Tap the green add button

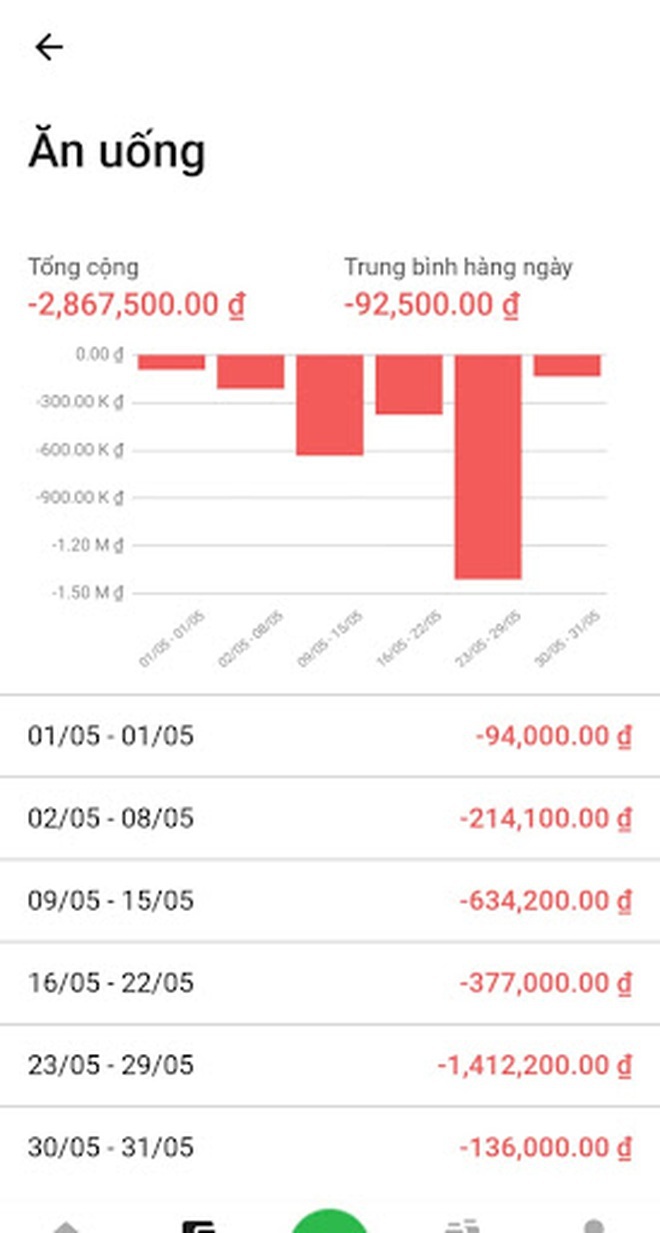pyautogui.click(x=330, y=1224)
